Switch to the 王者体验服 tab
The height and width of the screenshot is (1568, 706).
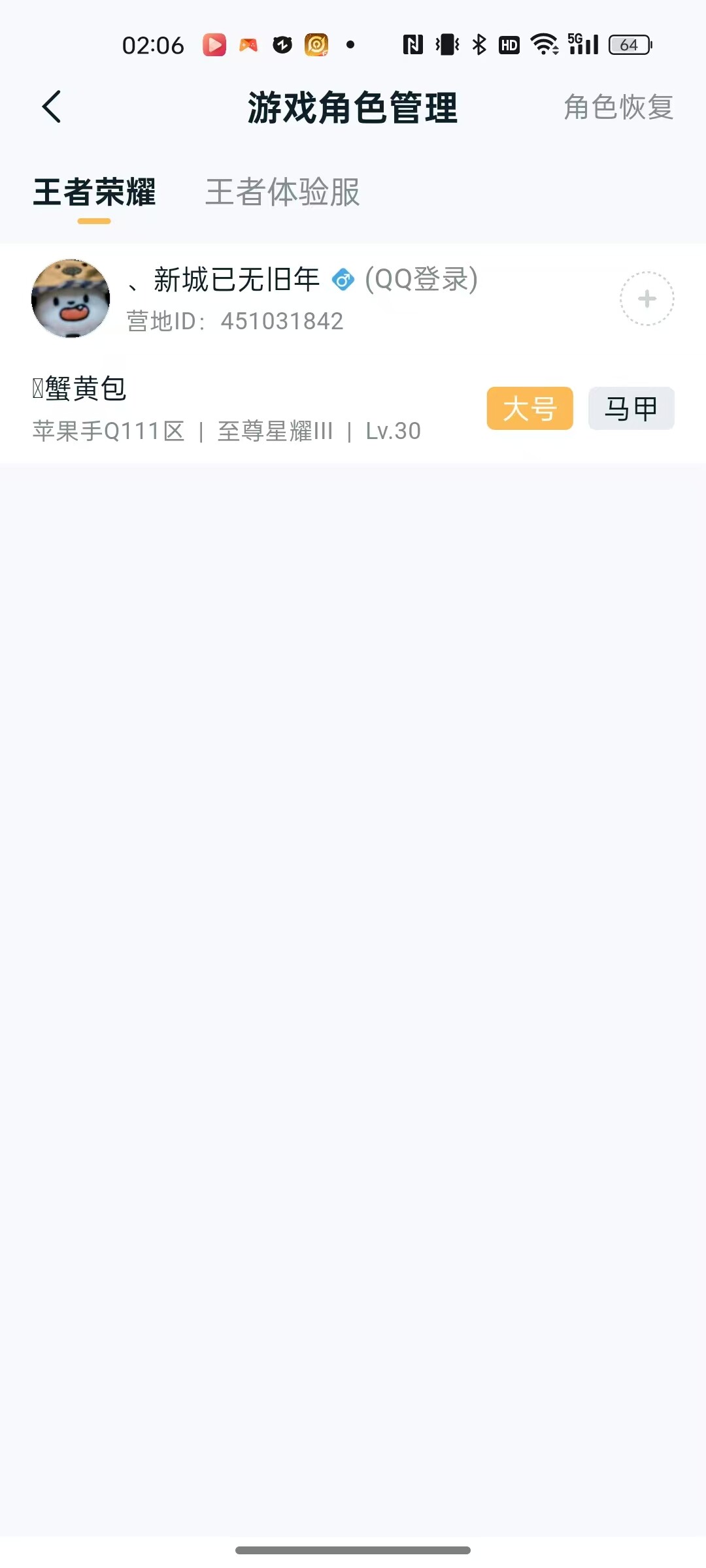pyautogui.click(x=282, y=193)
